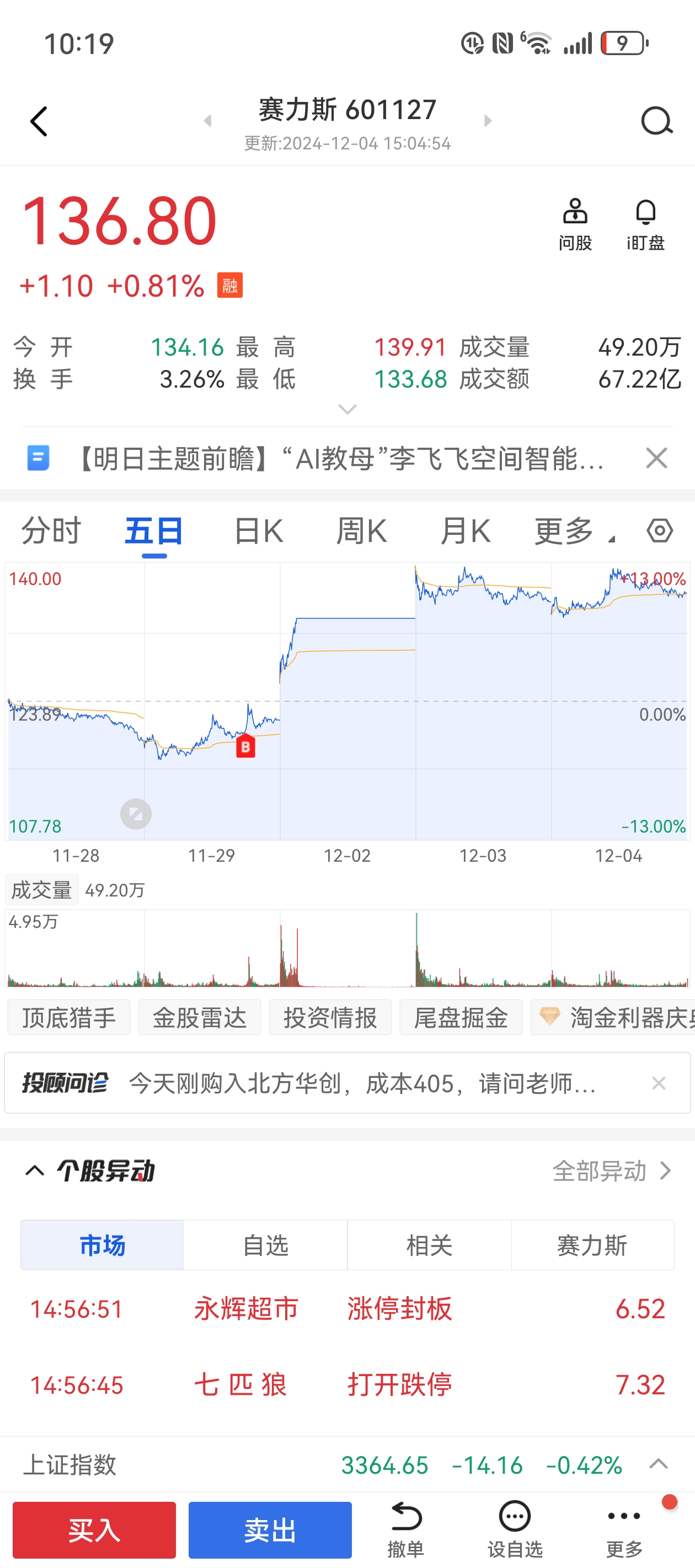
Task: Open the search magnifier icon
Action: coord(656,121)
